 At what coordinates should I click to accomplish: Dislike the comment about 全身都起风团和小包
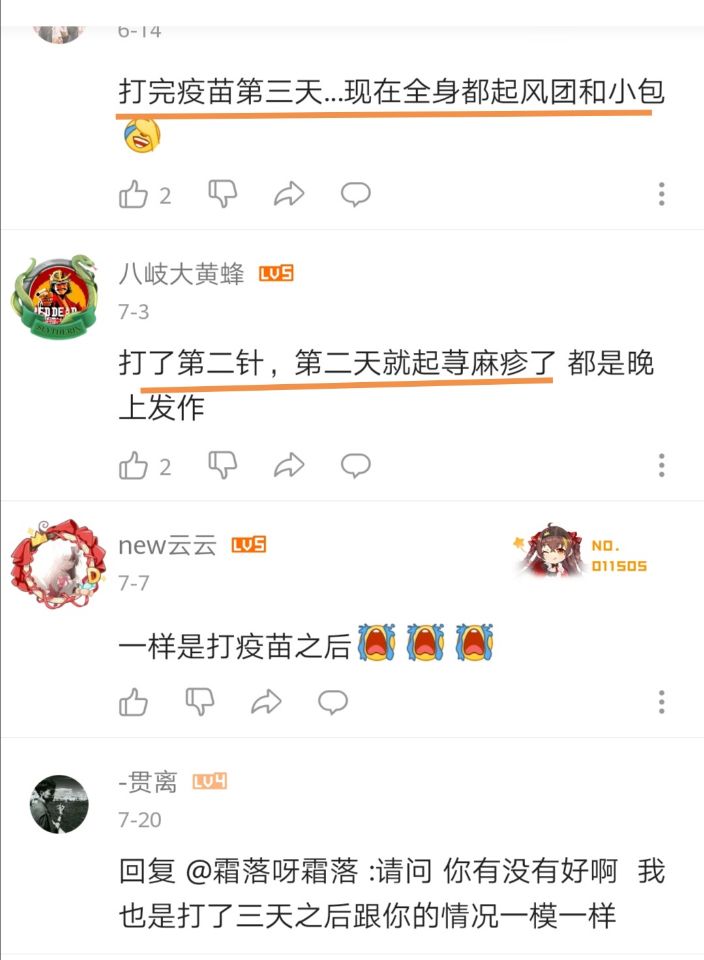pos(222,194)
